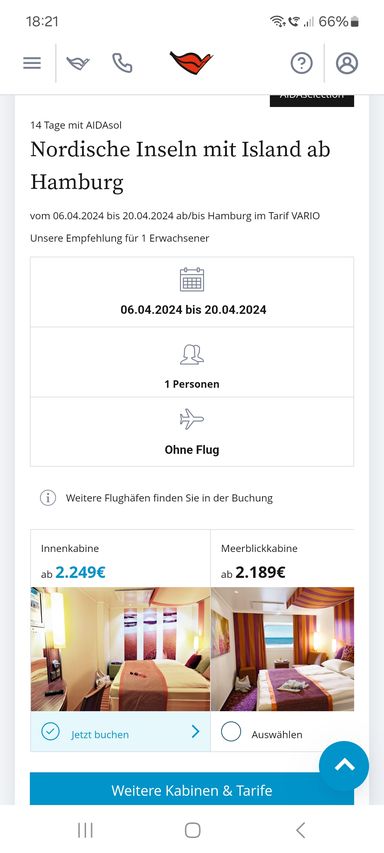Open the user account icon
384x853 pixels.
[347, 63]
